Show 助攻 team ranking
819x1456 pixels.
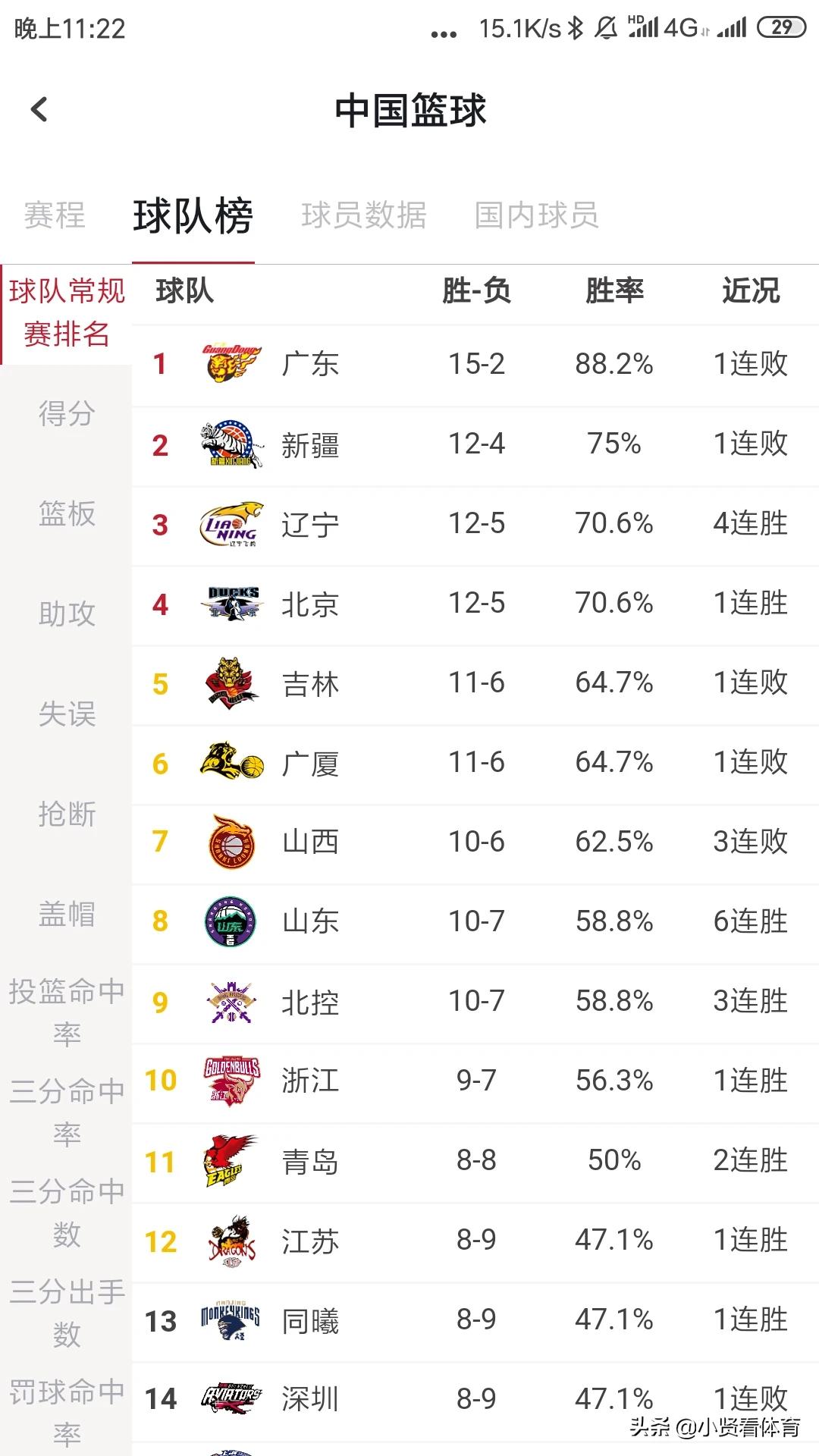point(67,613)
